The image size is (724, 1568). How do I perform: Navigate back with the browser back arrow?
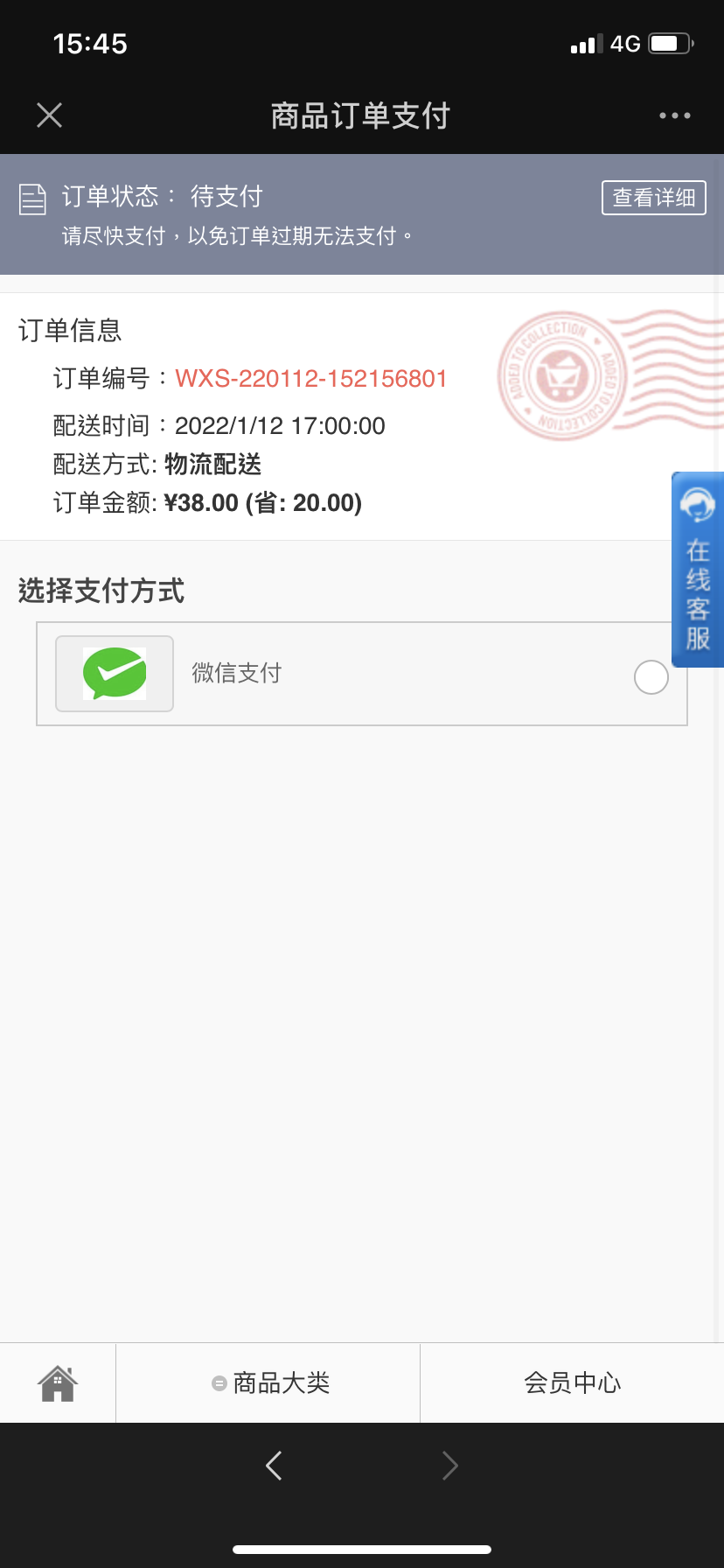coord(274,1466)
